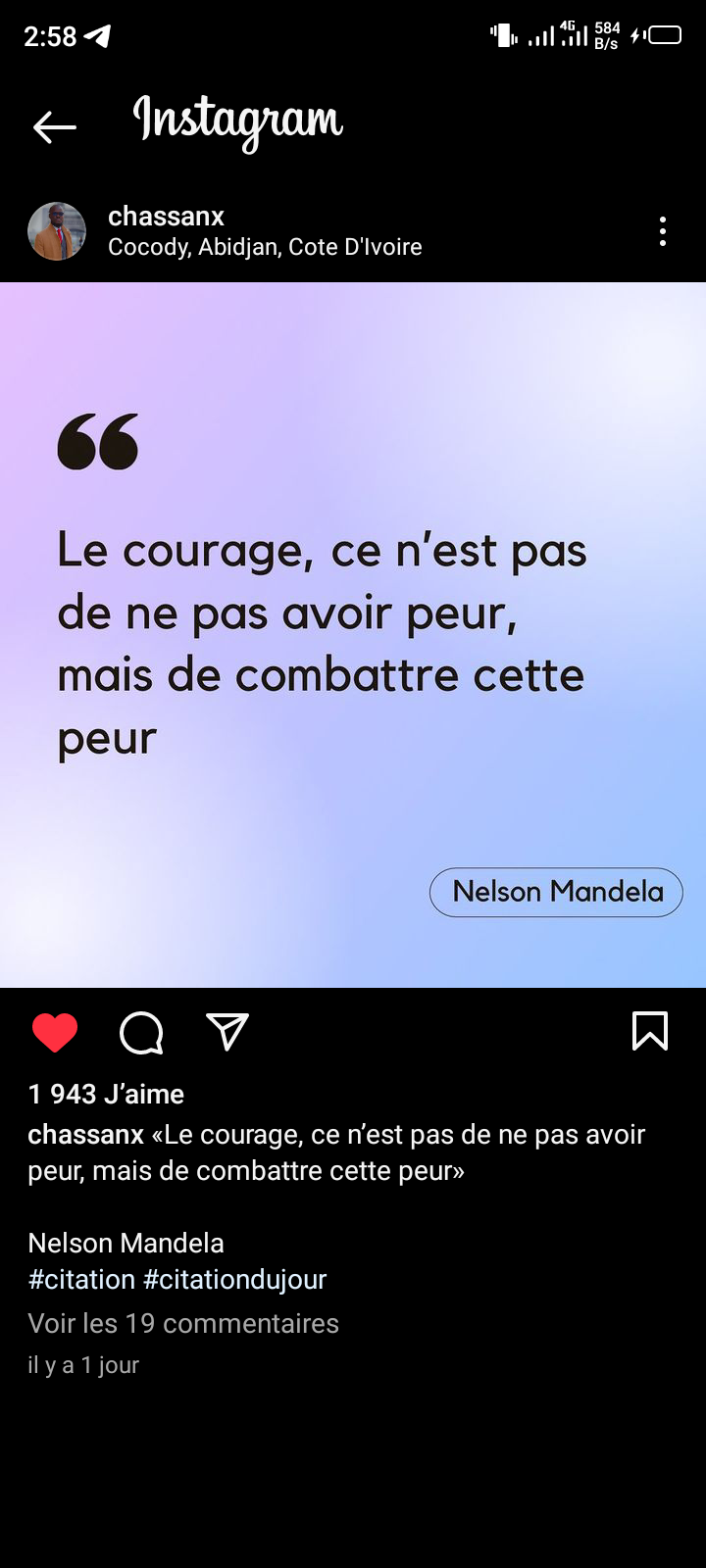This screenshot has height=1568, width=706.
Task: Tap Voir les 19 commentaires
Action: click(x=183, y=1323)
